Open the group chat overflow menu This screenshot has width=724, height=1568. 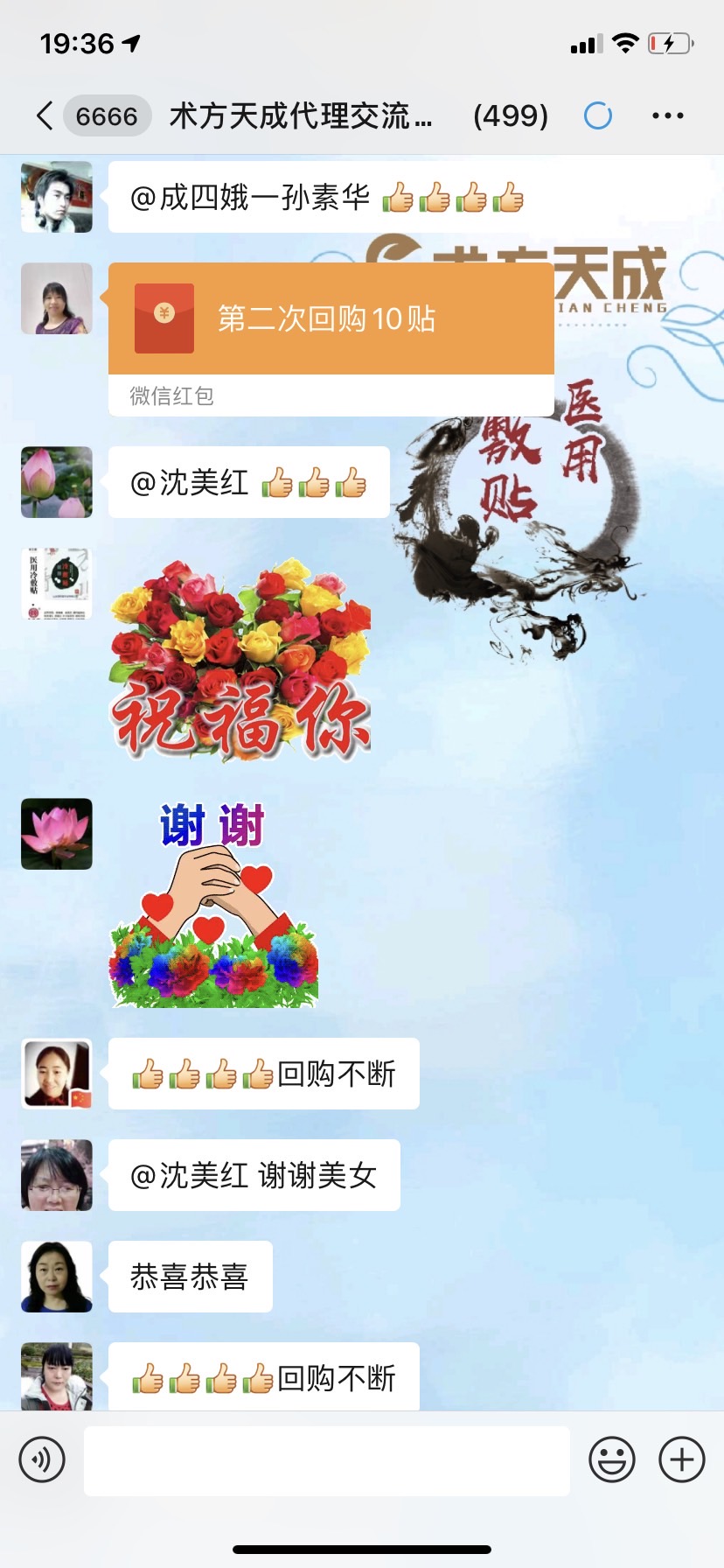coord(667,115)
